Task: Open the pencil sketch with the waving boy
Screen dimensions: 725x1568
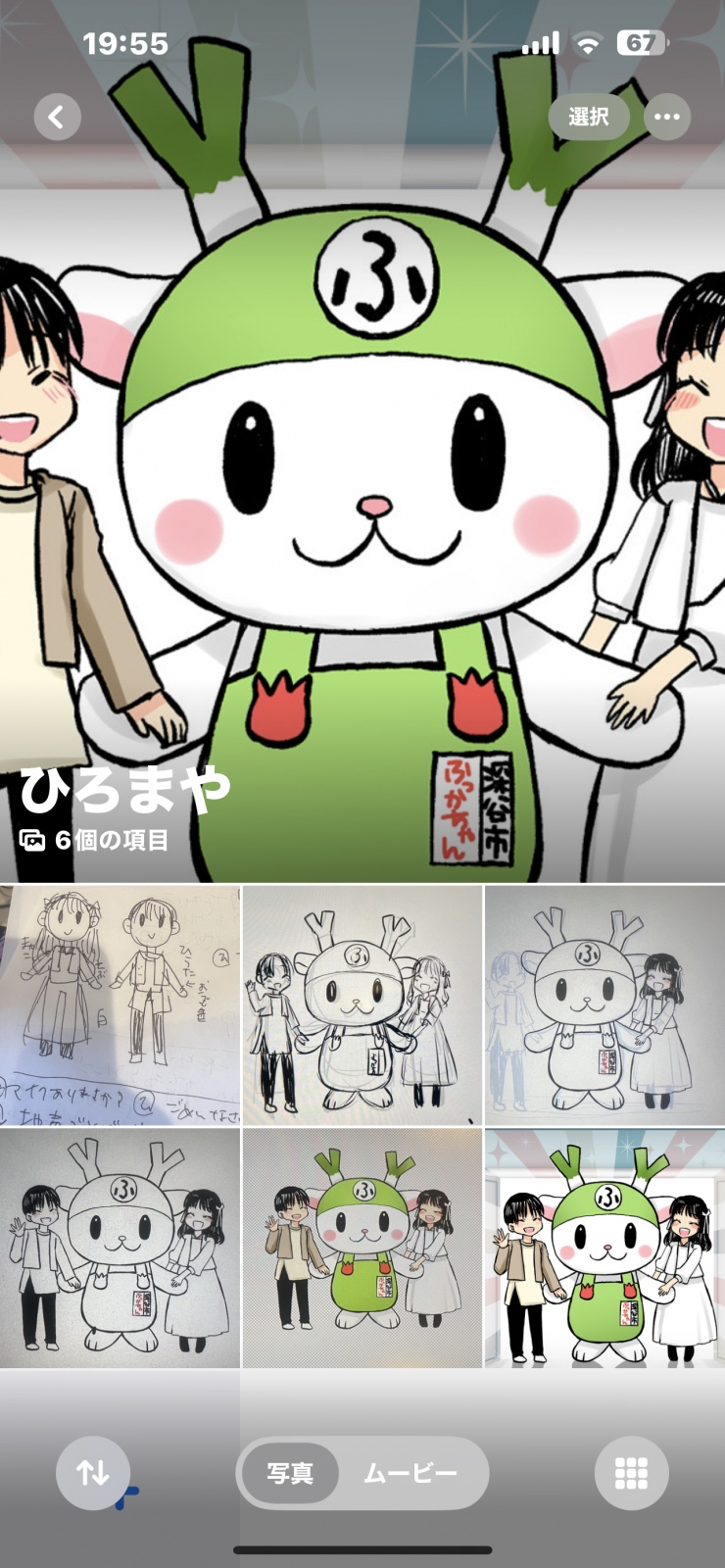Action: click(x=362, y=1004)
